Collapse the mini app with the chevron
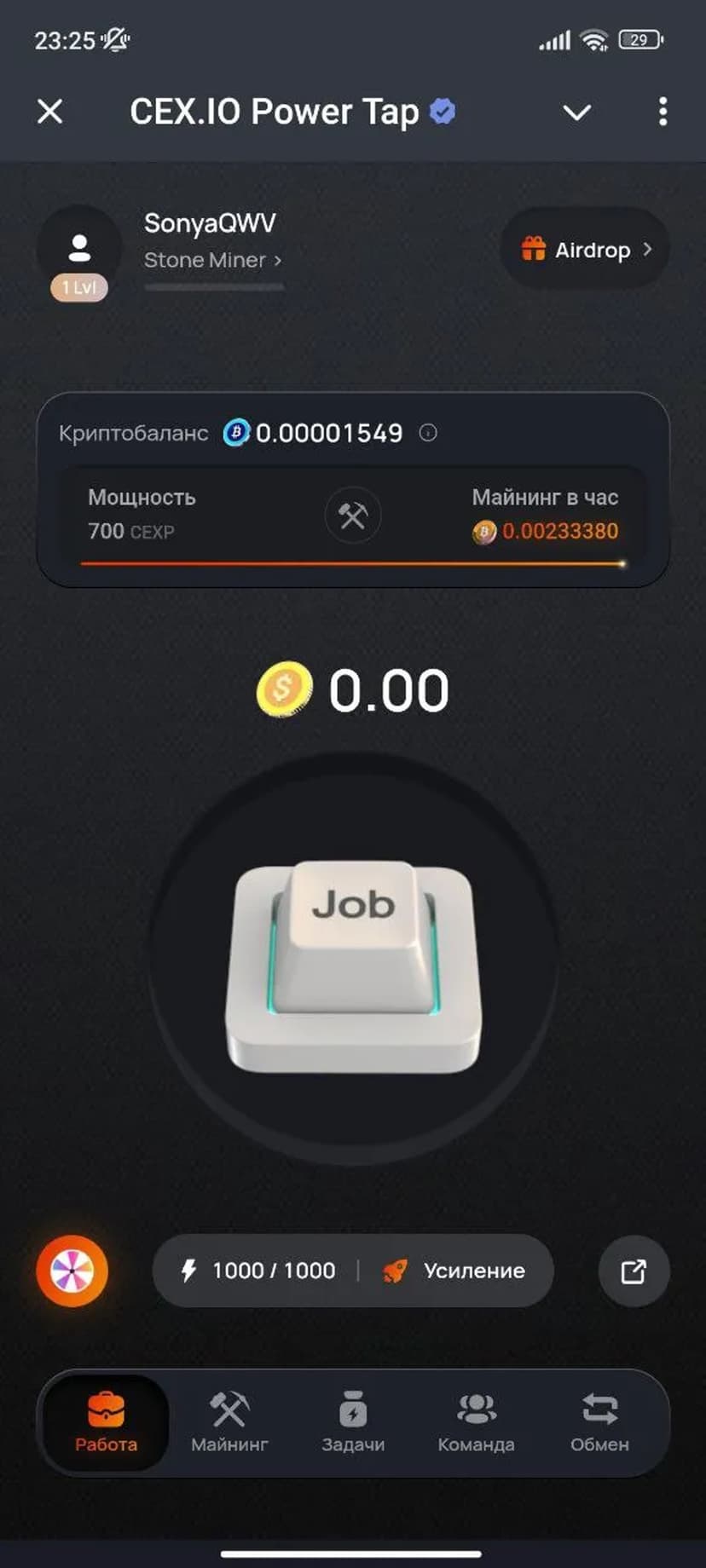This screenshot has width=706, height=1568. click(577, 112)
